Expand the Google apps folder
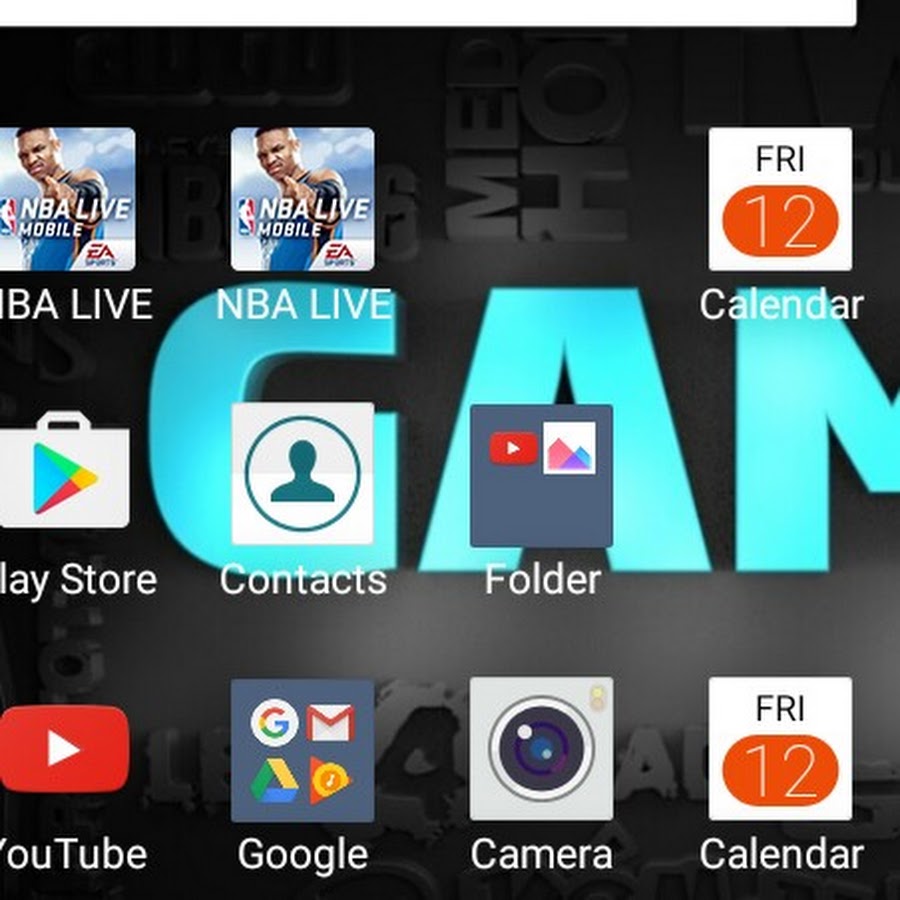 [302, 750]
